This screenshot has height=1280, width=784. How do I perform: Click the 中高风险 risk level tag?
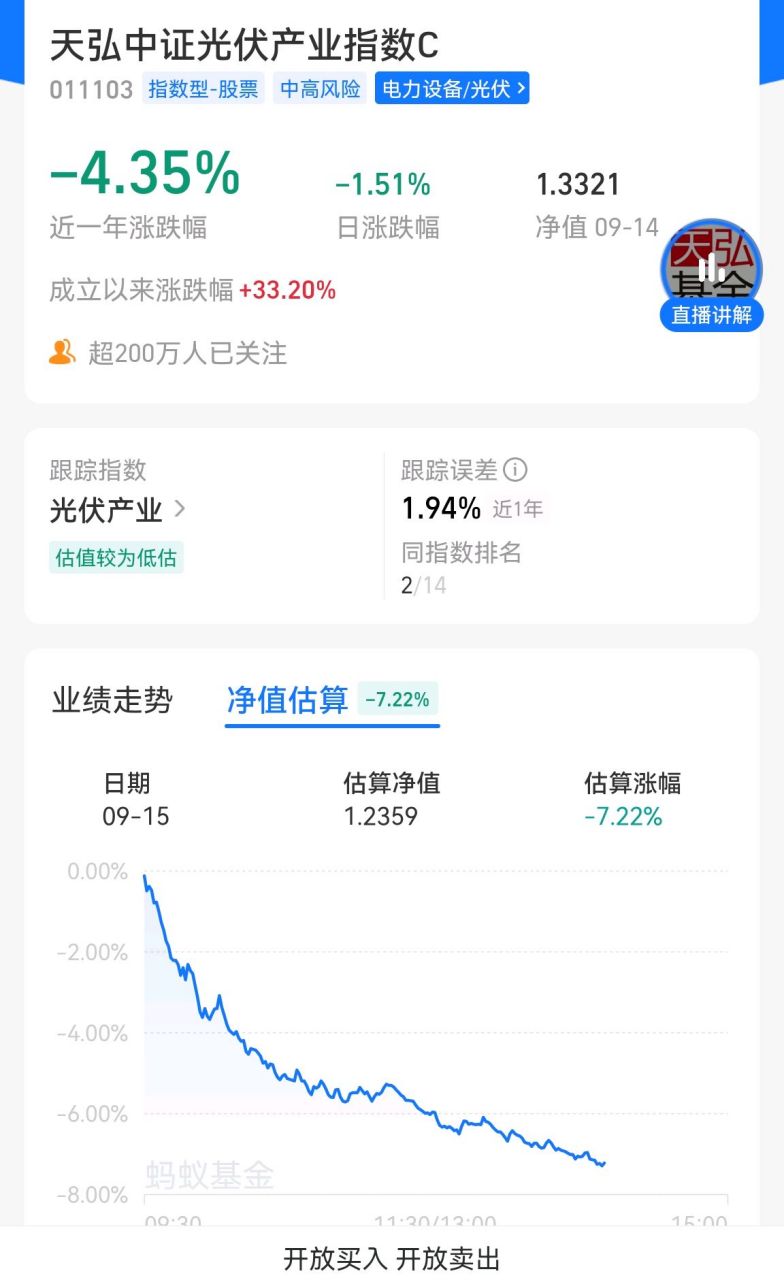pos(317,89)
